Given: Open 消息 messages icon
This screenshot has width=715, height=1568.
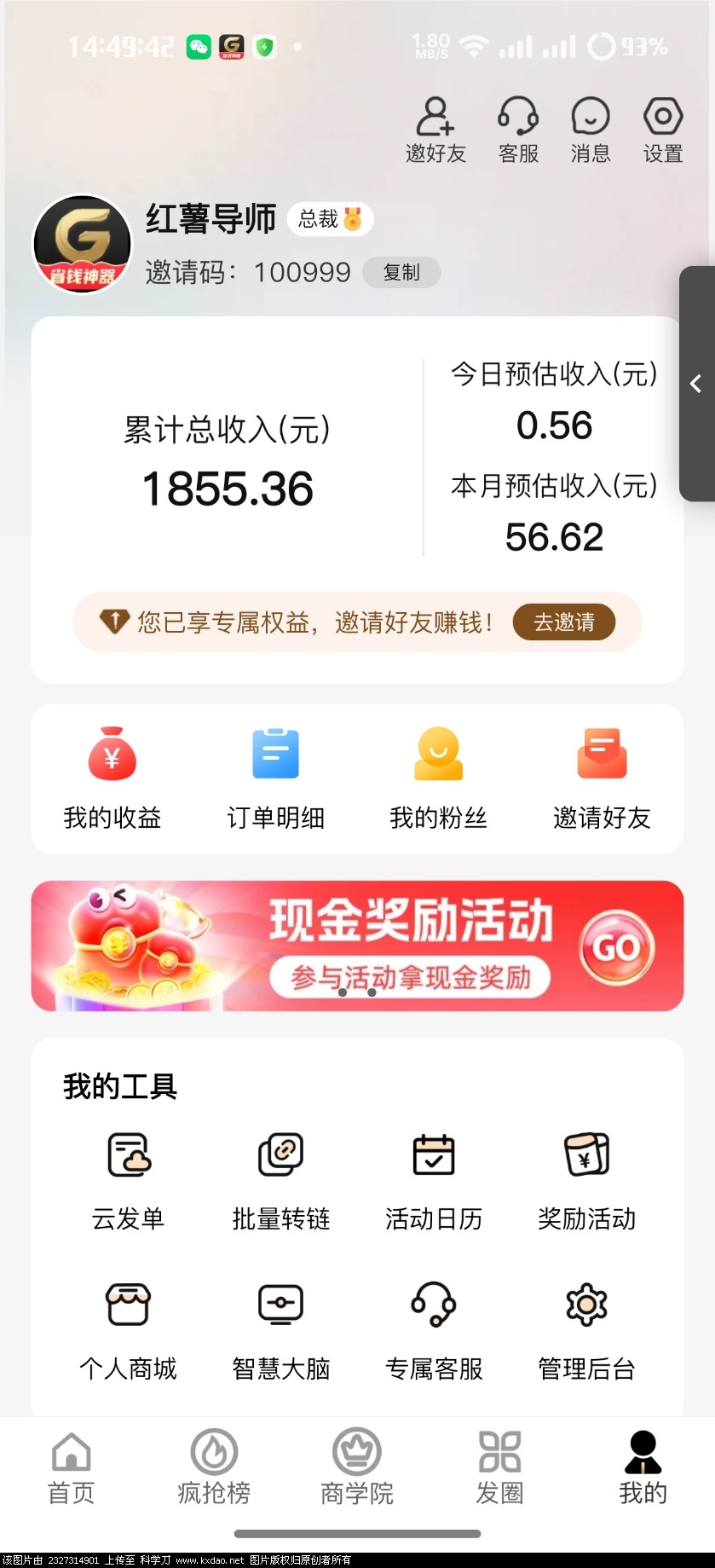Looking at the screenshot, I should point(590,130).
